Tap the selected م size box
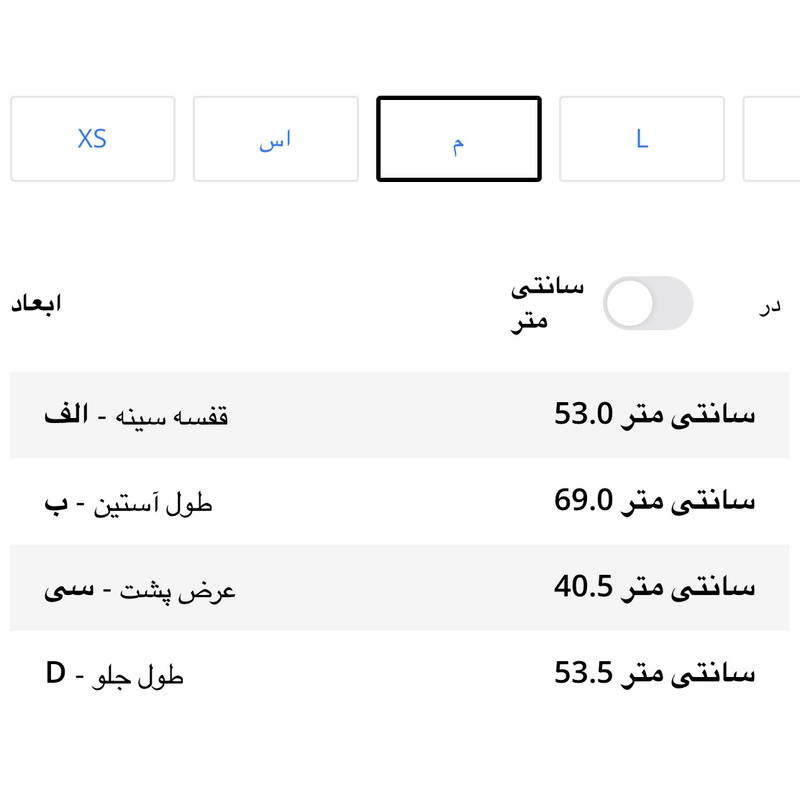This screenshot has height=800, width=800. (x=458, y=139)
